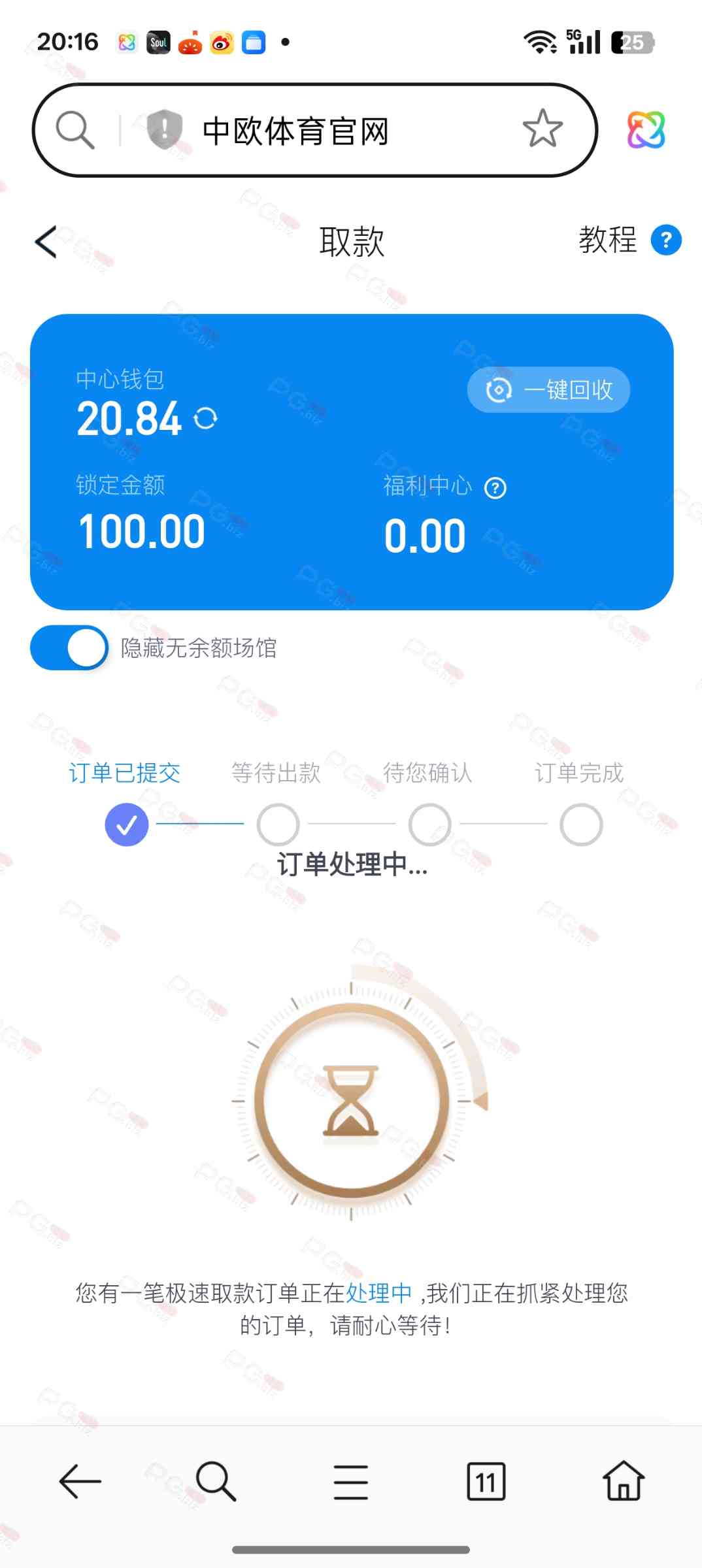Tap the browser back arrow in bottom bar

[x=80, y=1481]
